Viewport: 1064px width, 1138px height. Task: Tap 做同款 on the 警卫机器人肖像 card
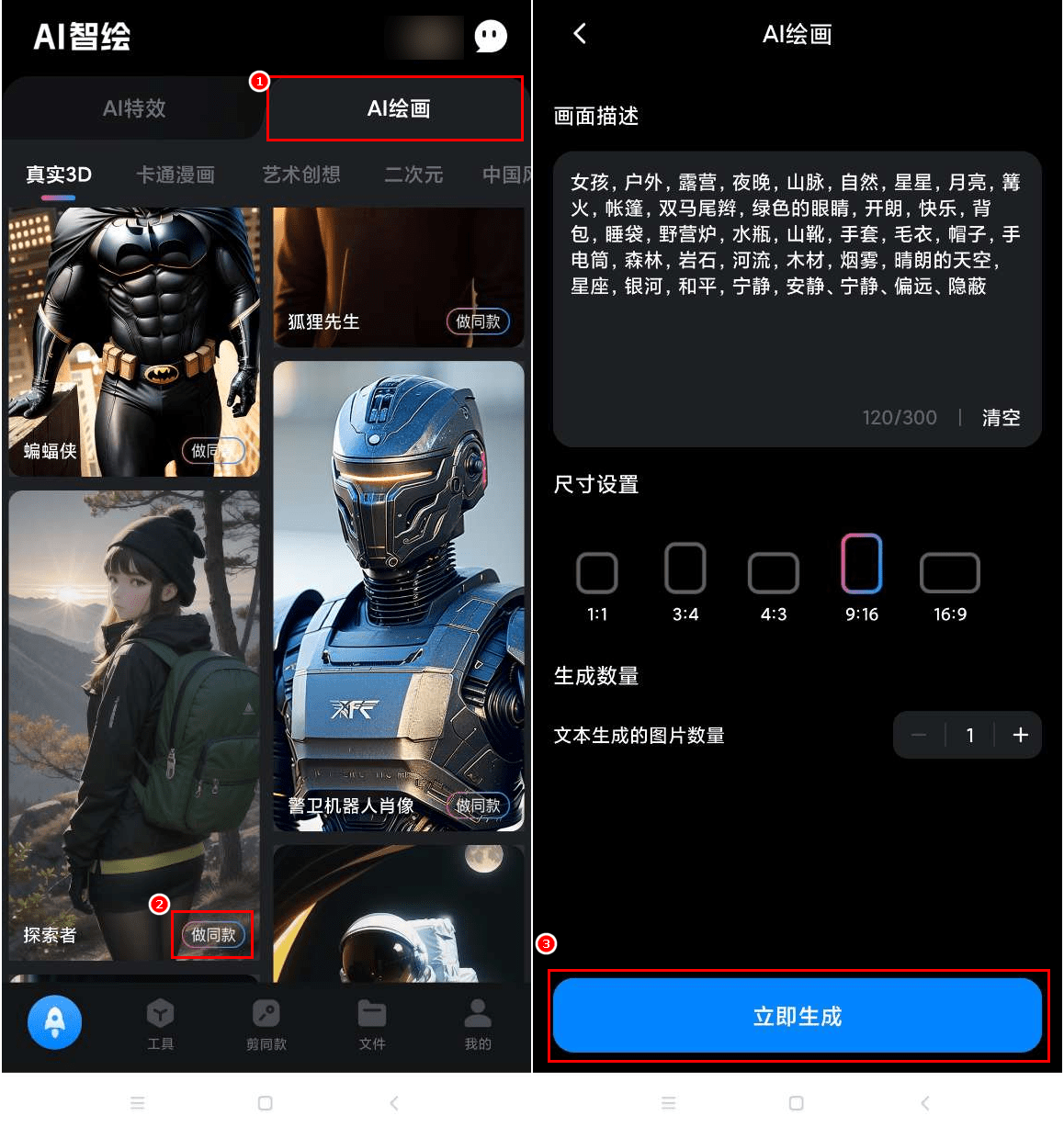click(x=478, y=806)
